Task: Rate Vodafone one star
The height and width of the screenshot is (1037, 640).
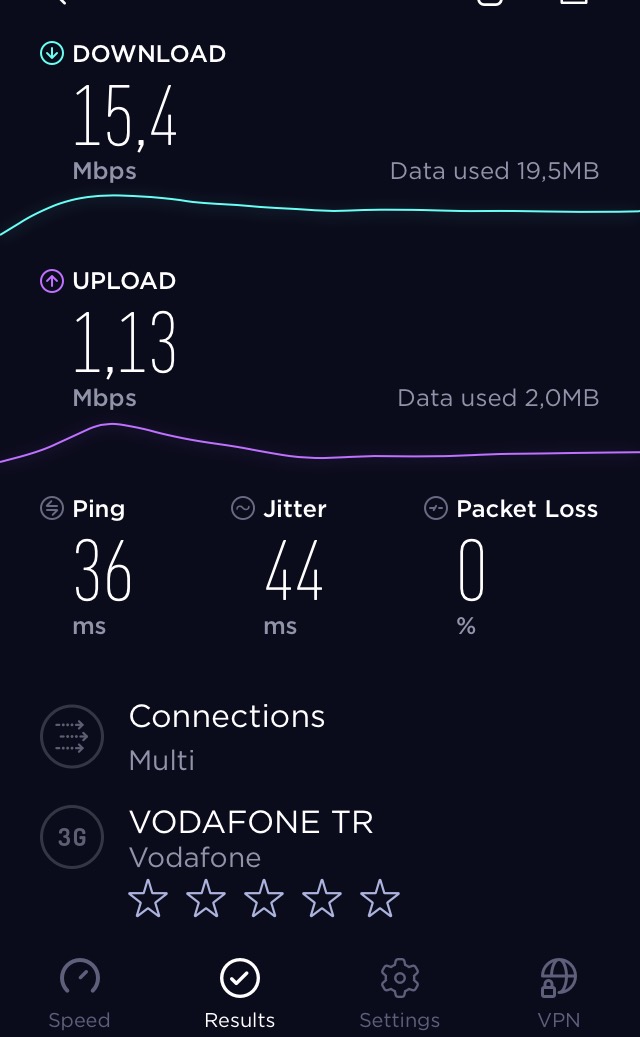Action: click(x=147, y=898)
